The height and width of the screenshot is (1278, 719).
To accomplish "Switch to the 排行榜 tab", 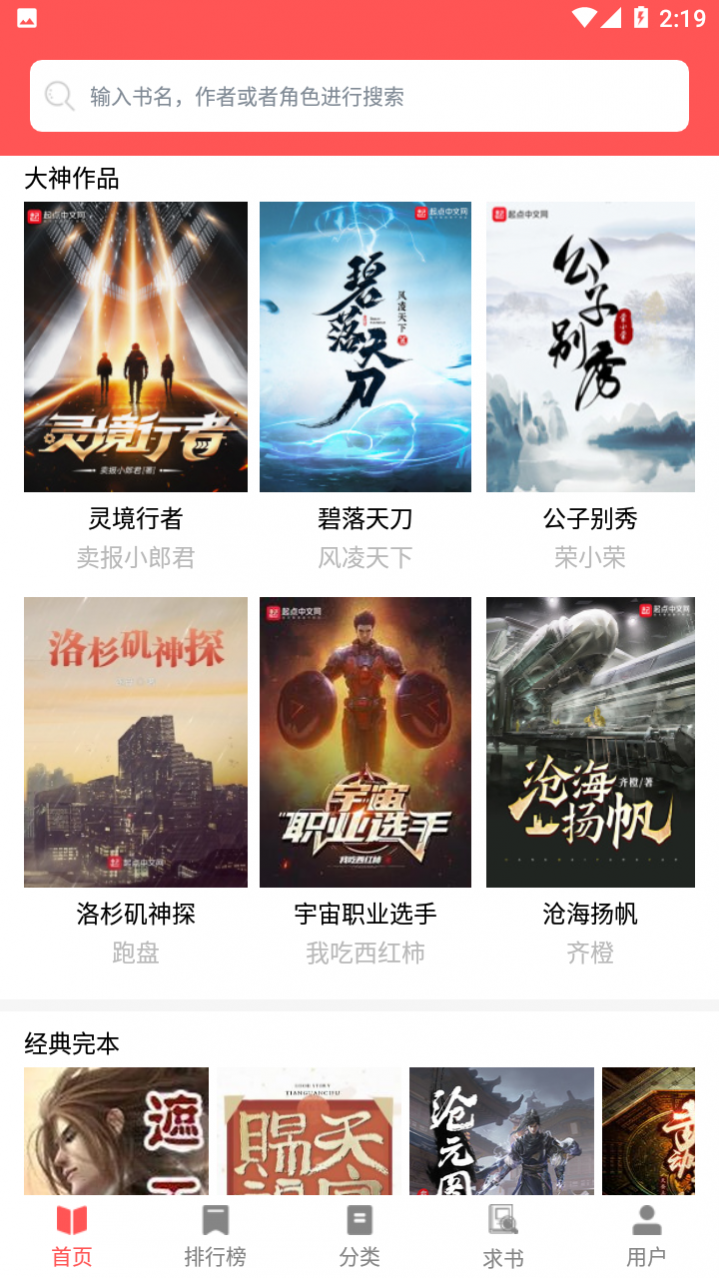I will [215, 1236].
